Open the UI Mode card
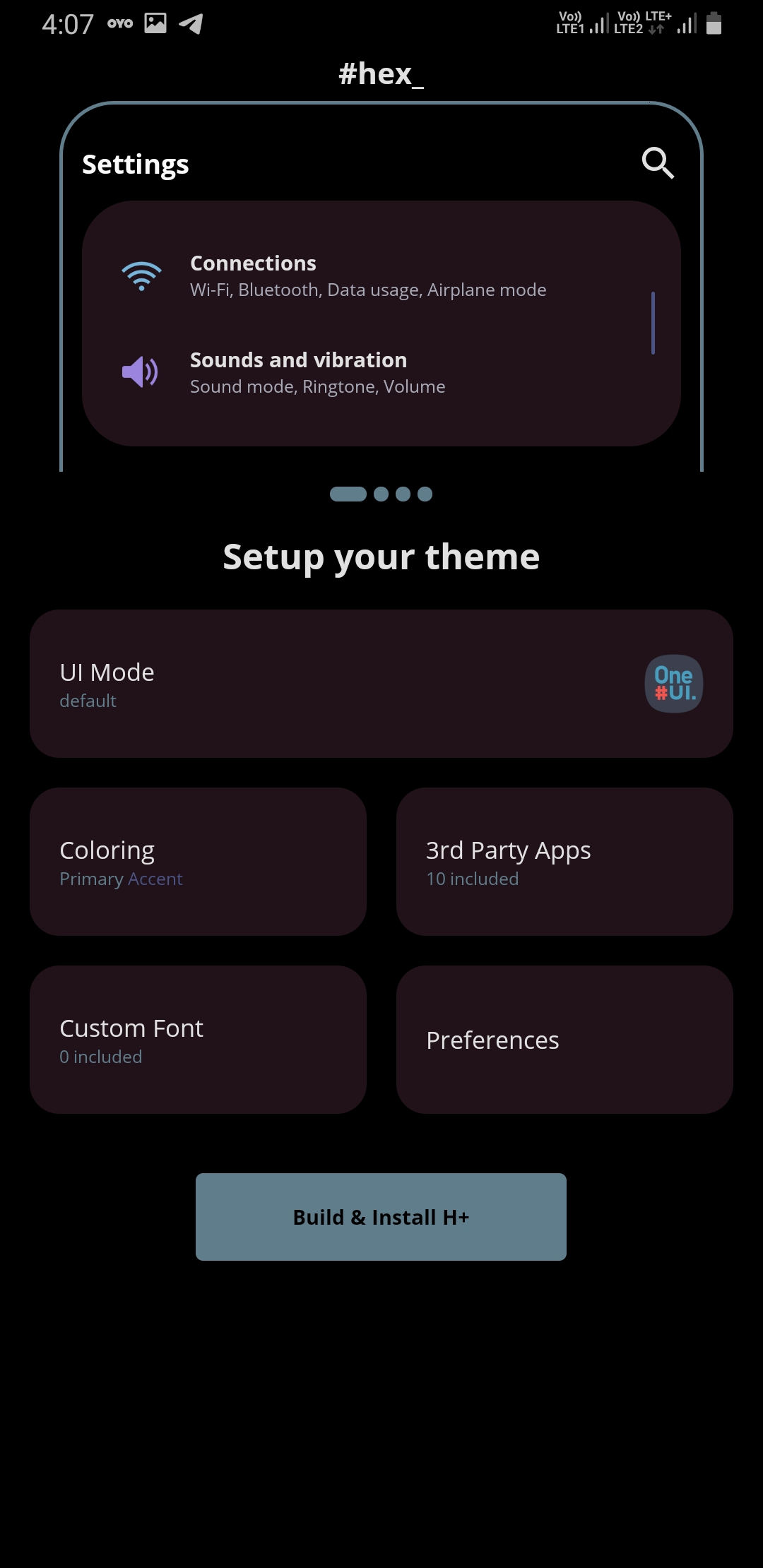 click(x=381, y=684)
